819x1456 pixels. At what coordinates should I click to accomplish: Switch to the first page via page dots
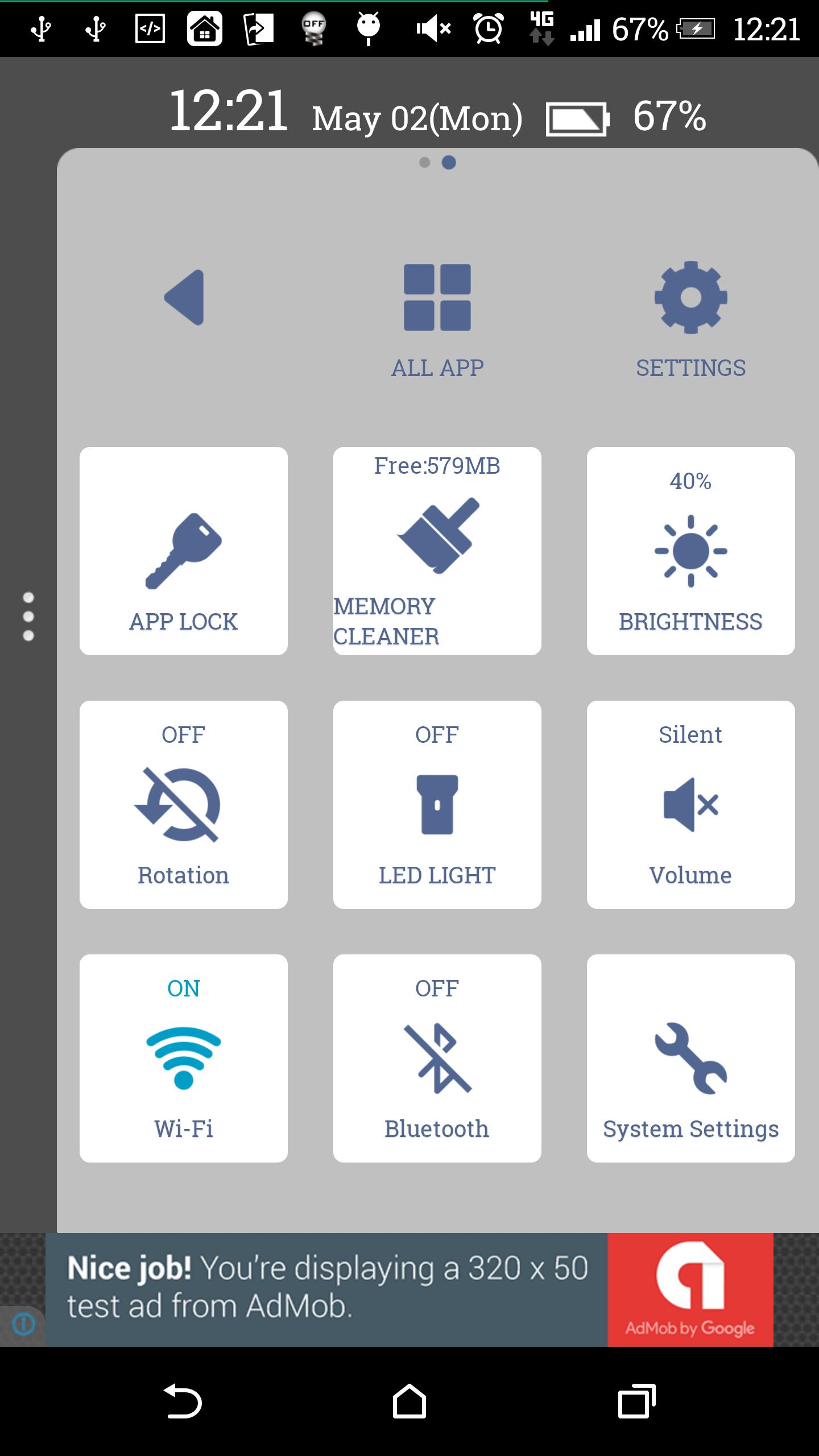425,163
